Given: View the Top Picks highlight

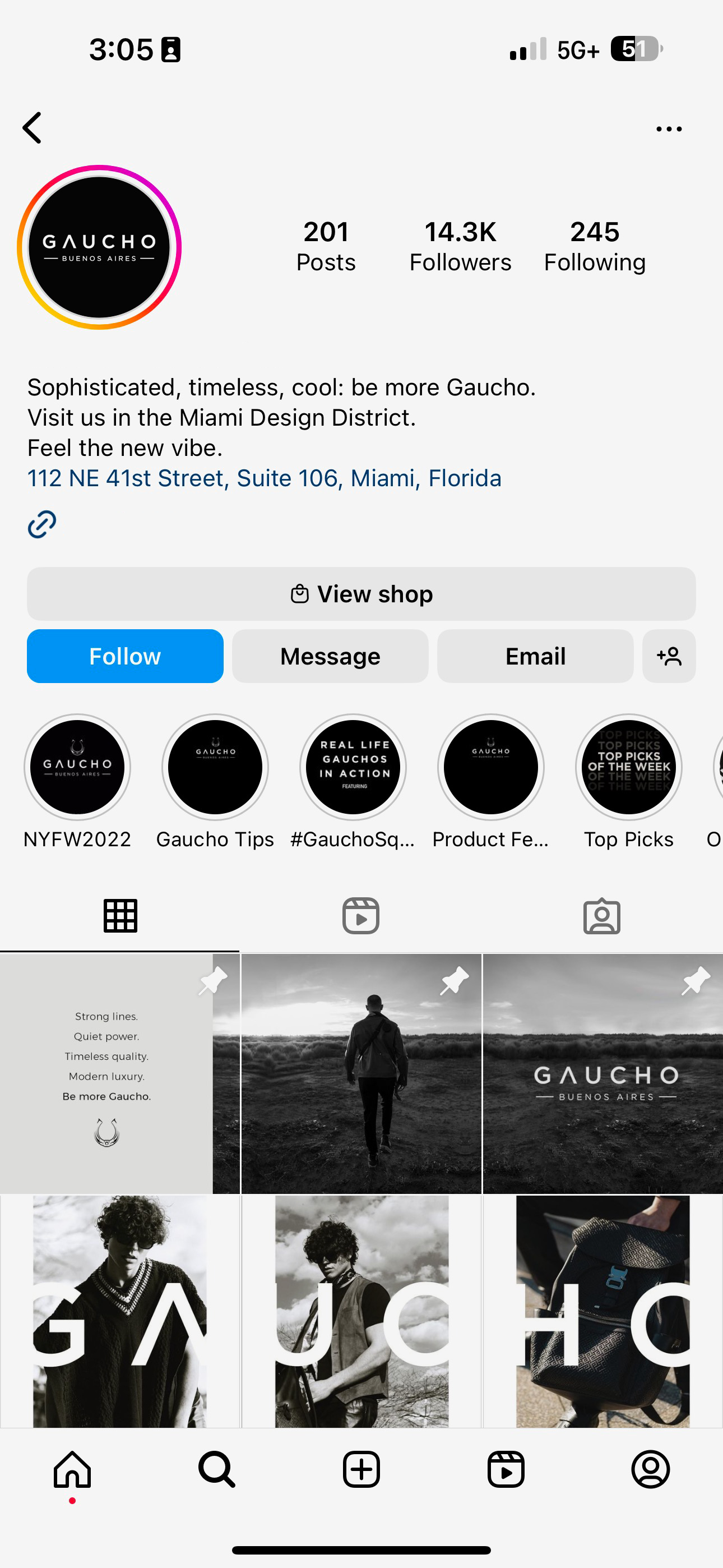Looking at the screenshot, I should (x=629, y=767).
